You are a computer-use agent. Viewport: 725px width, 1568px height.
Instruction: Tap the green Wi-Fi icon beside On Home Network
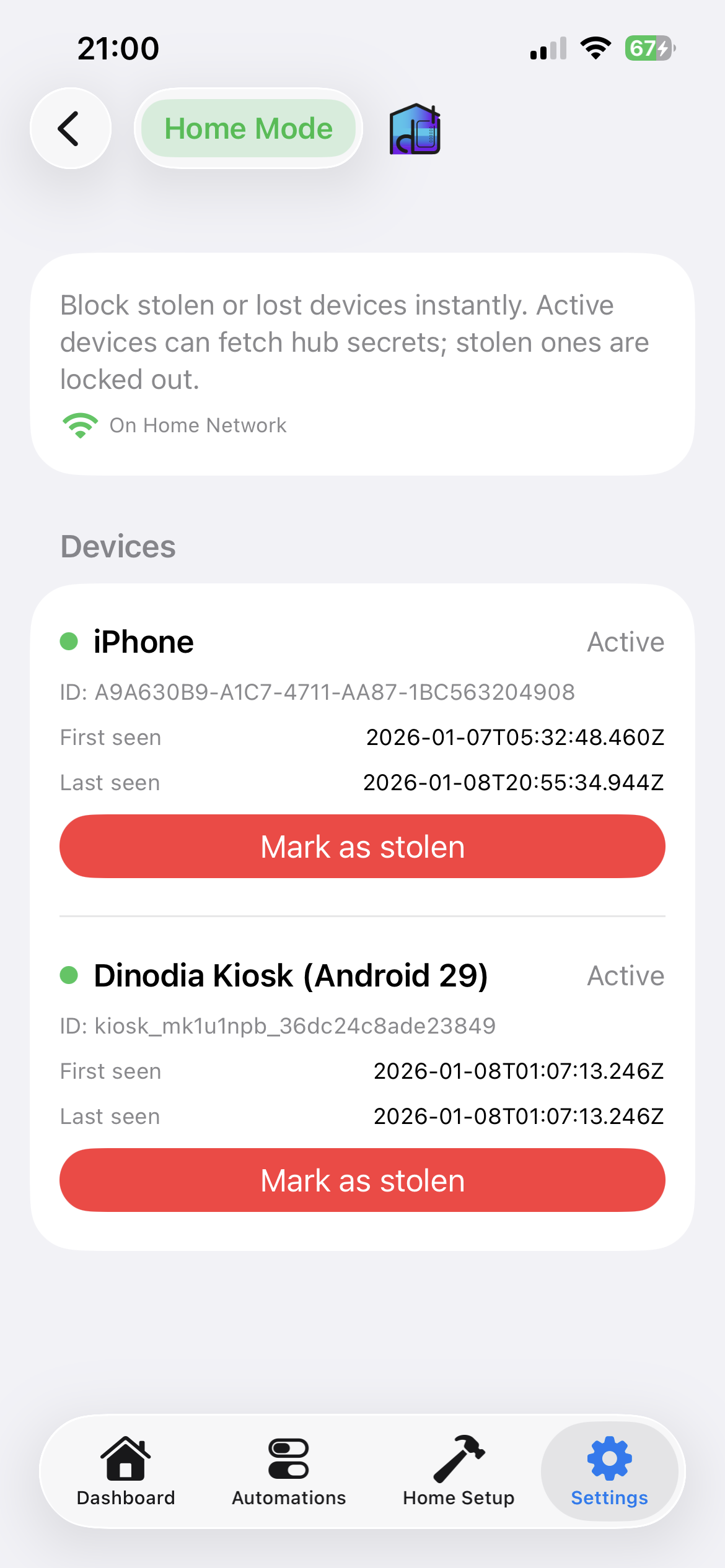click(x=79, y=425)
